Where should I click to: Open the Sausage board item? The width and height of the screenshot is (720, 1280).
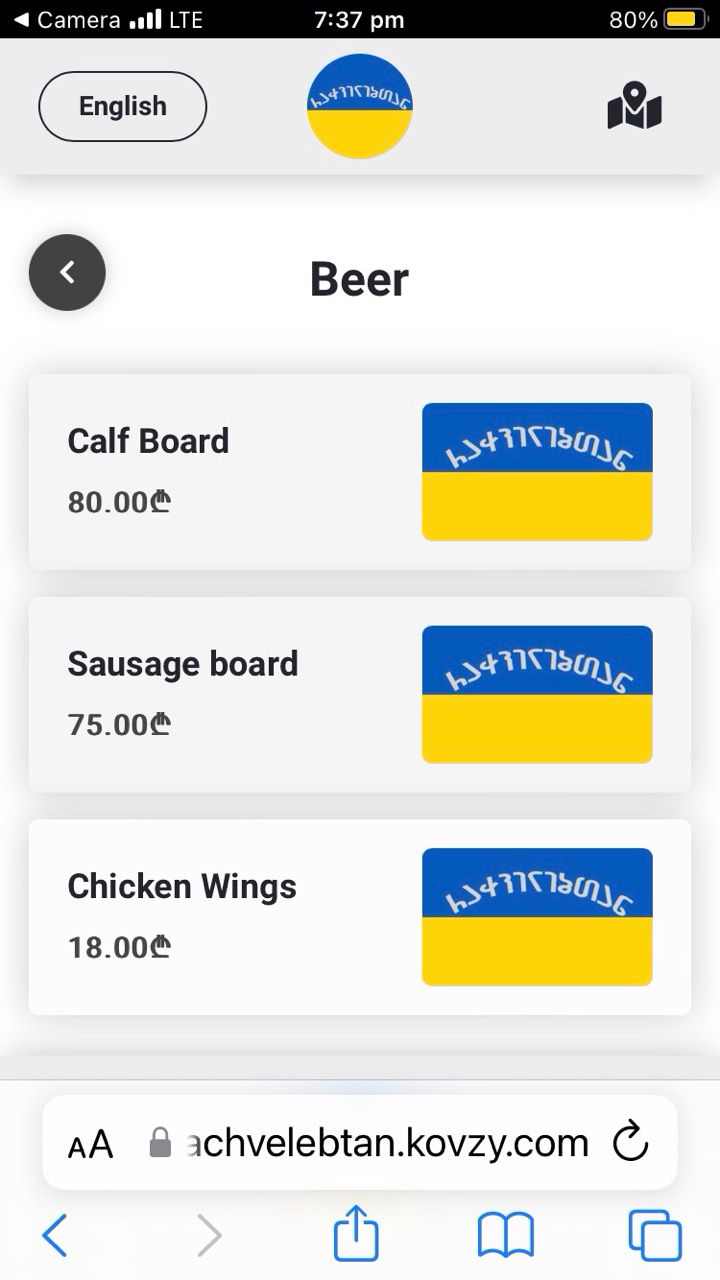(x=360, y=695)
